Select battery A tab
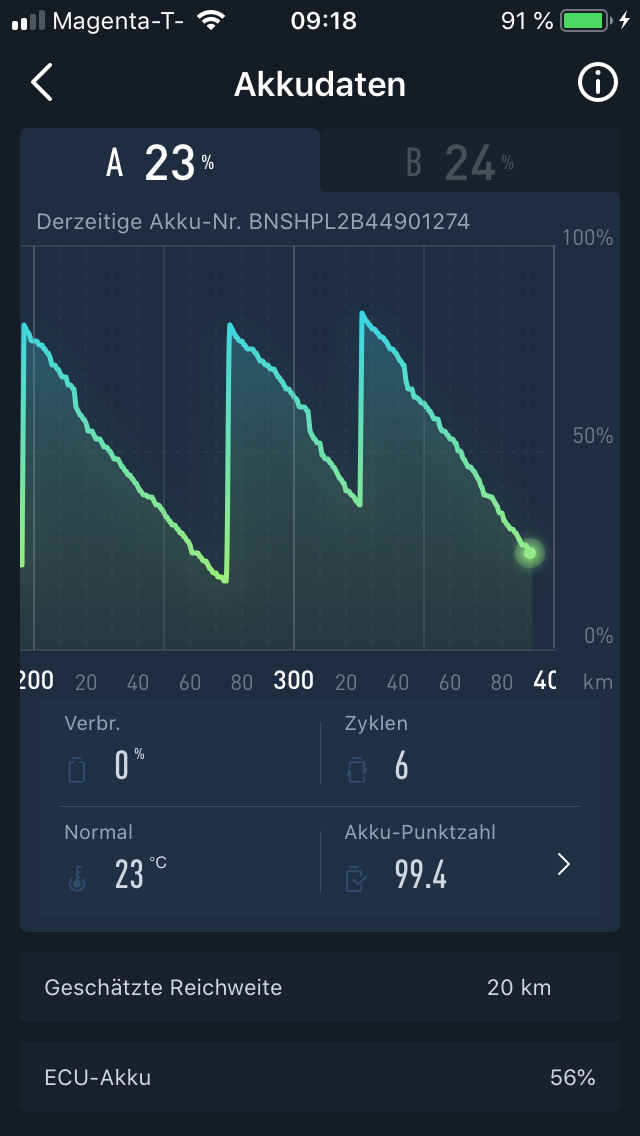640x1136 pixels. pos(170,161)
